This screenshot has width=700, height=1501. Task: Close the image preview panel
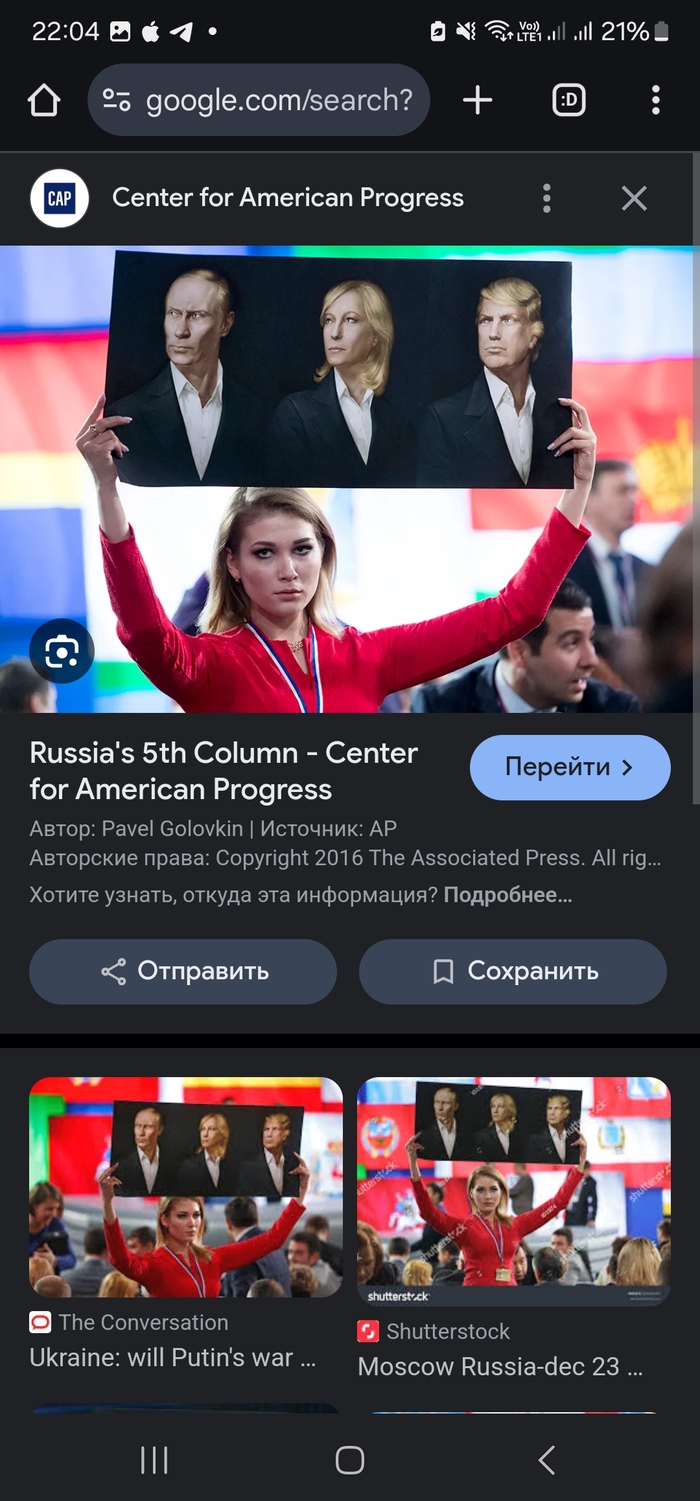tap(634, 198)
